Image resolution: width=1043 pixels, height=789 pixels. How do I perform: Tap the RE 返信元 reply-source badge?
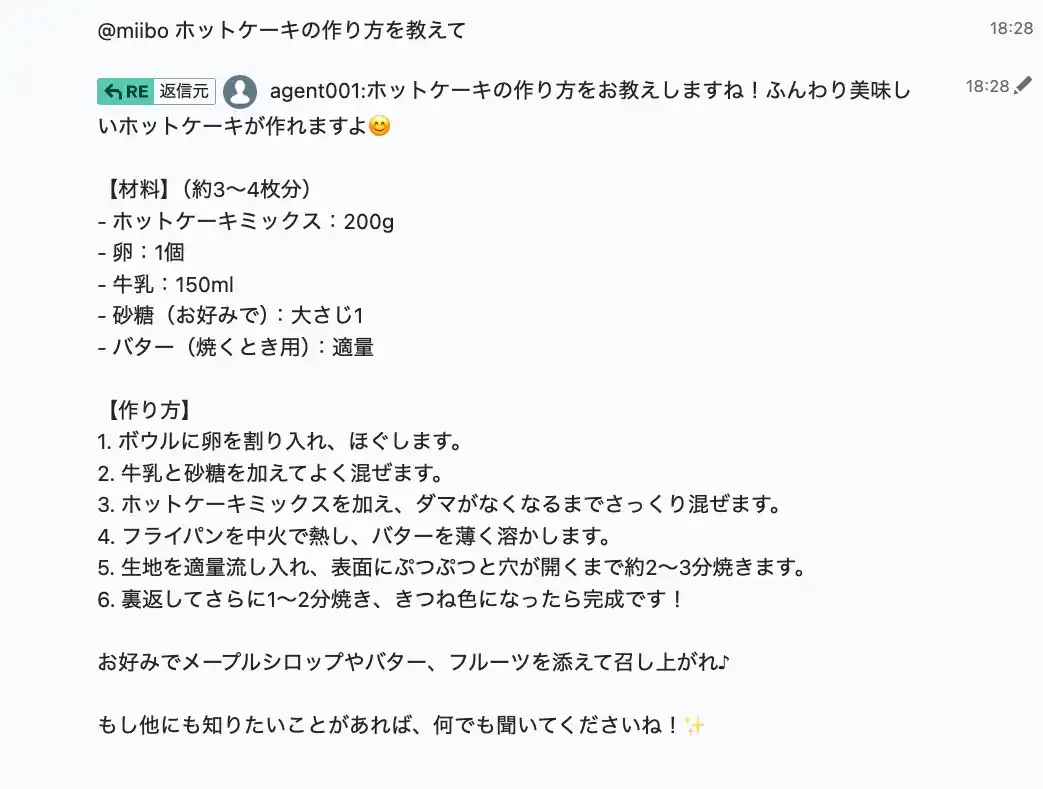click(157, 91)
